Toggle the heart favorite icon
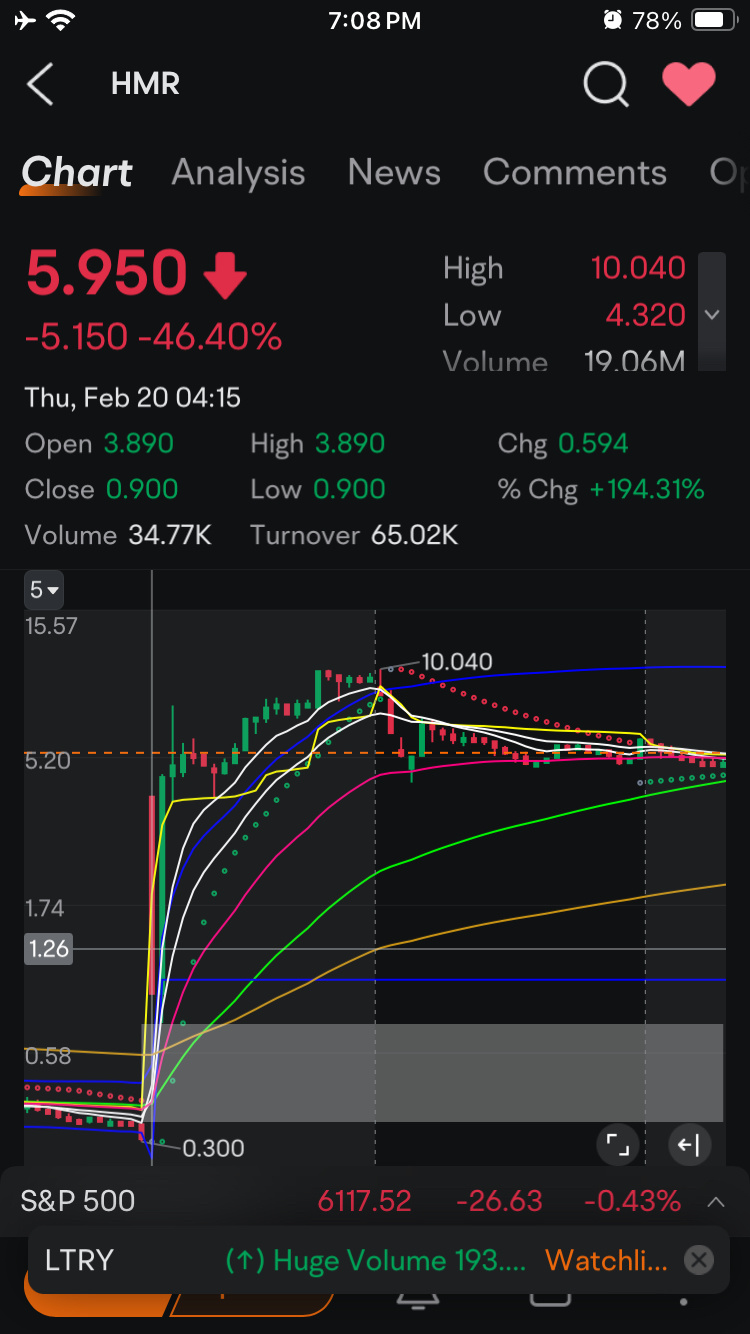This screenshot has height=1334, width=750. (x=689, y=85)
